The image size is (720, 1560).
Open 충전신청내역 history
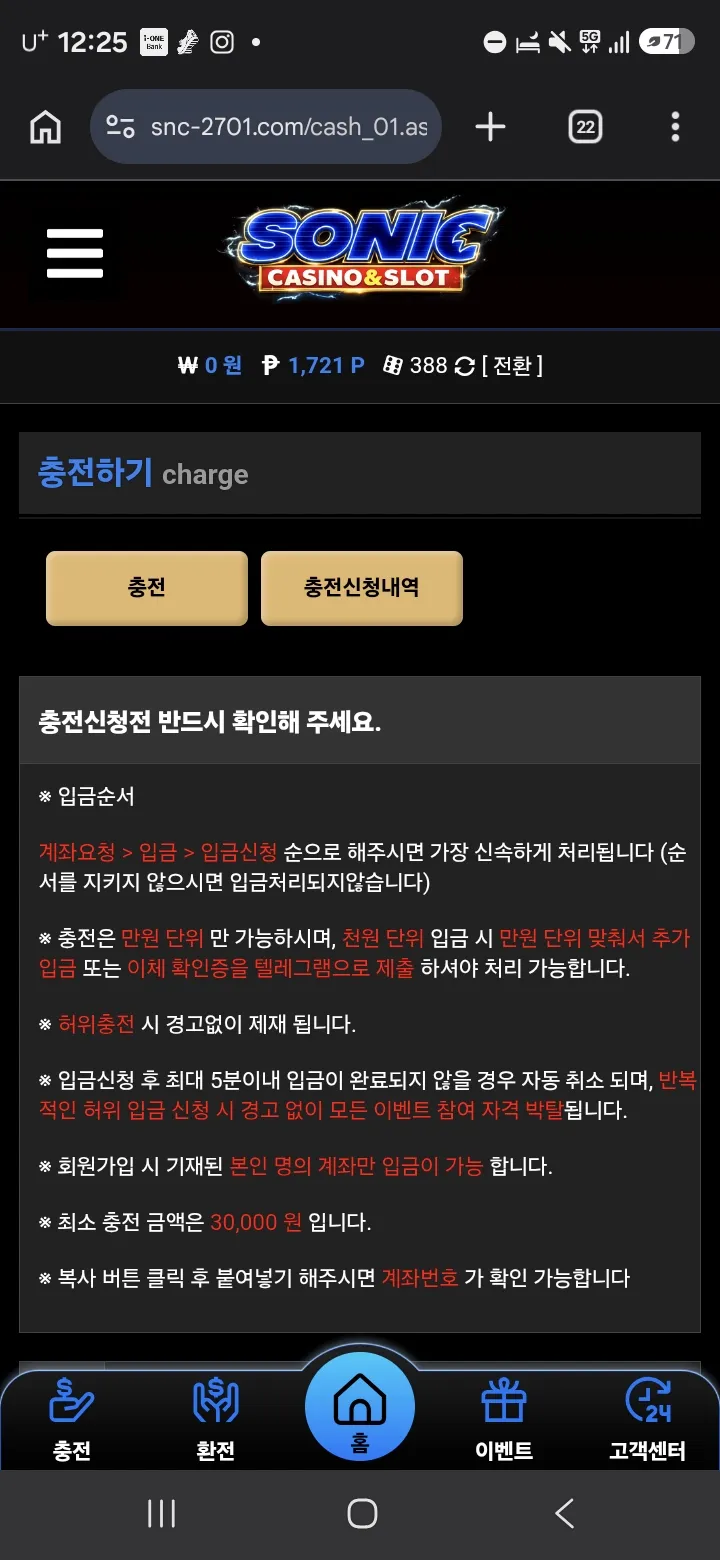[362, 588]
